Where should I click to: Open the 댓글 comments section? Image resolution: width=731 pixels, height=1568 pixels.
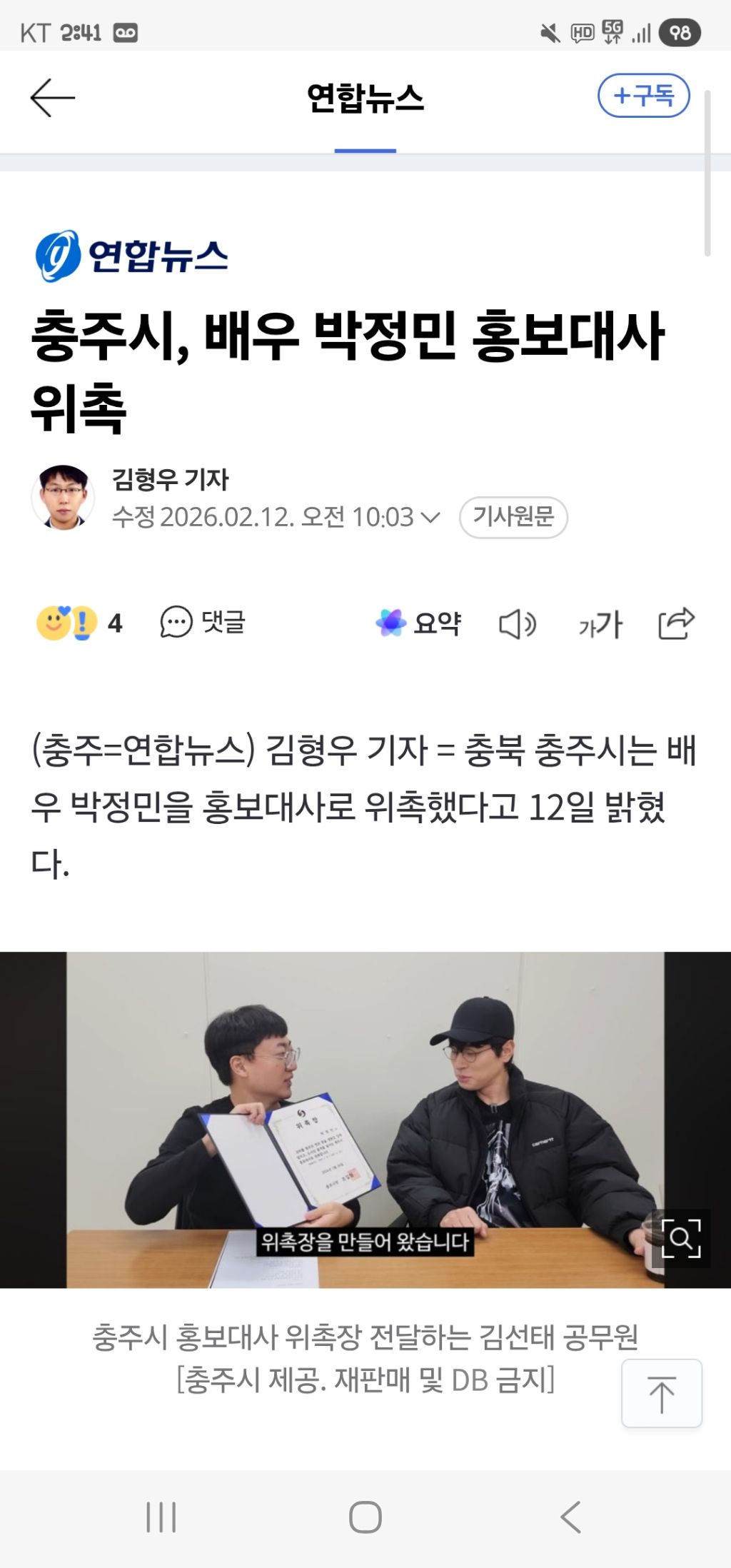(203, 623)
